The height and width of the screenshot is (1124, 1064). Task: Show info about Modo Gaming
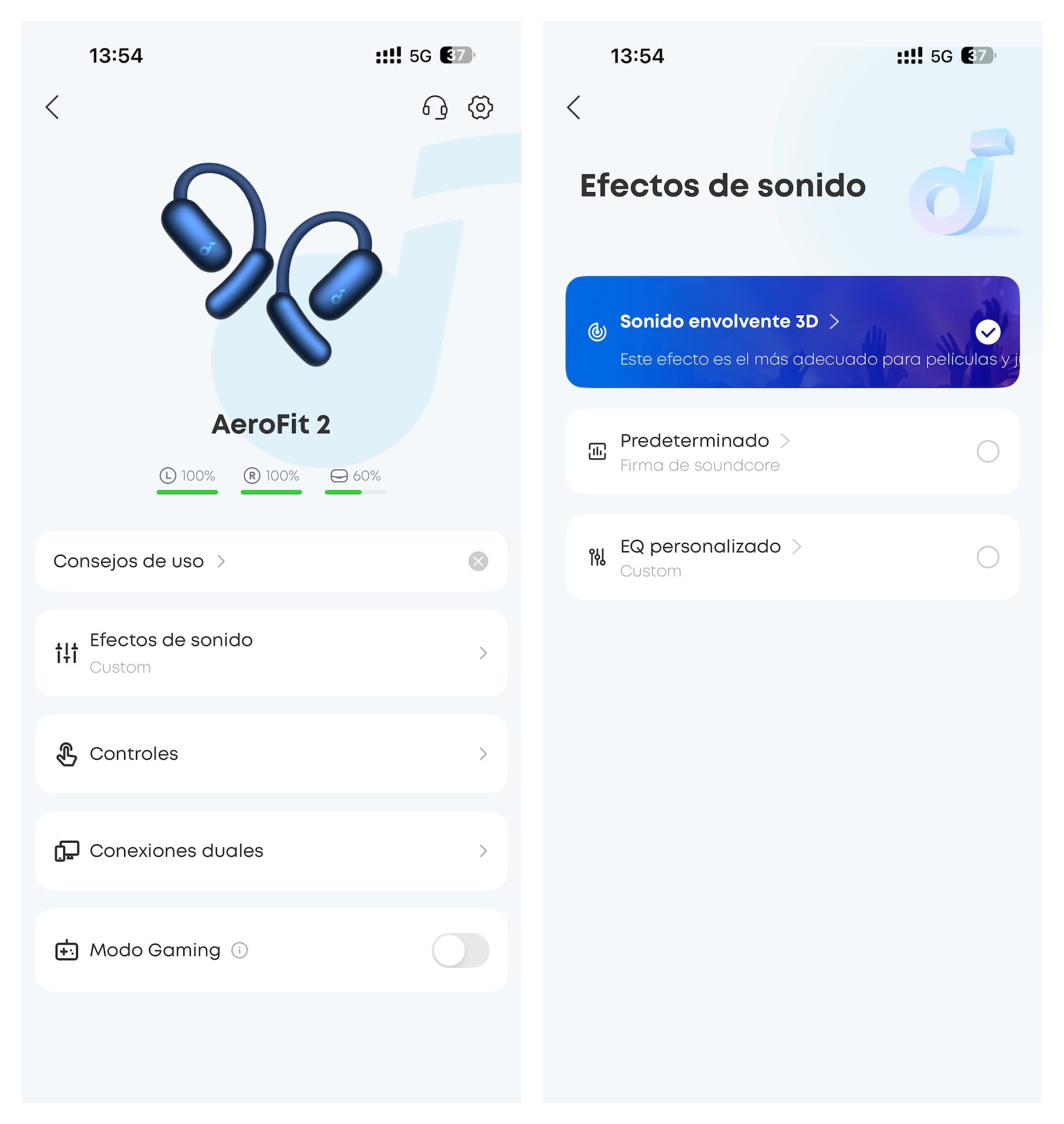pos(239,950)
